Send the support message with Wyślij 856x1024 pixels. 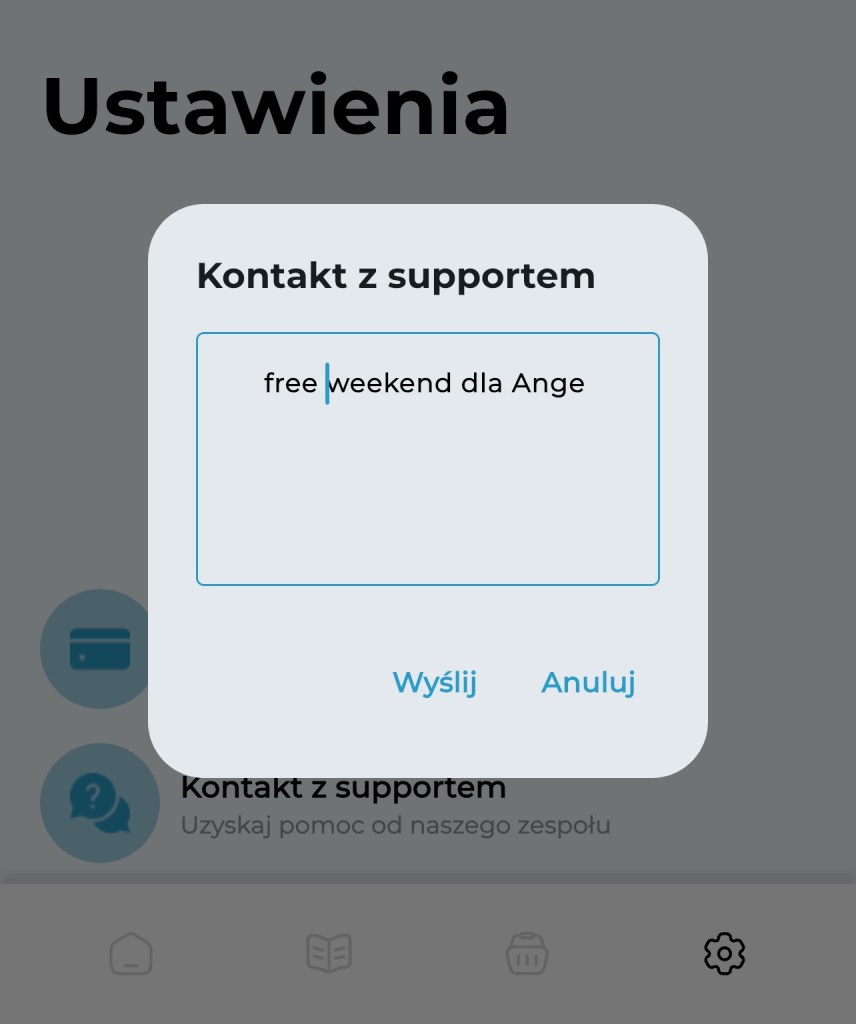tap(434, 682)
